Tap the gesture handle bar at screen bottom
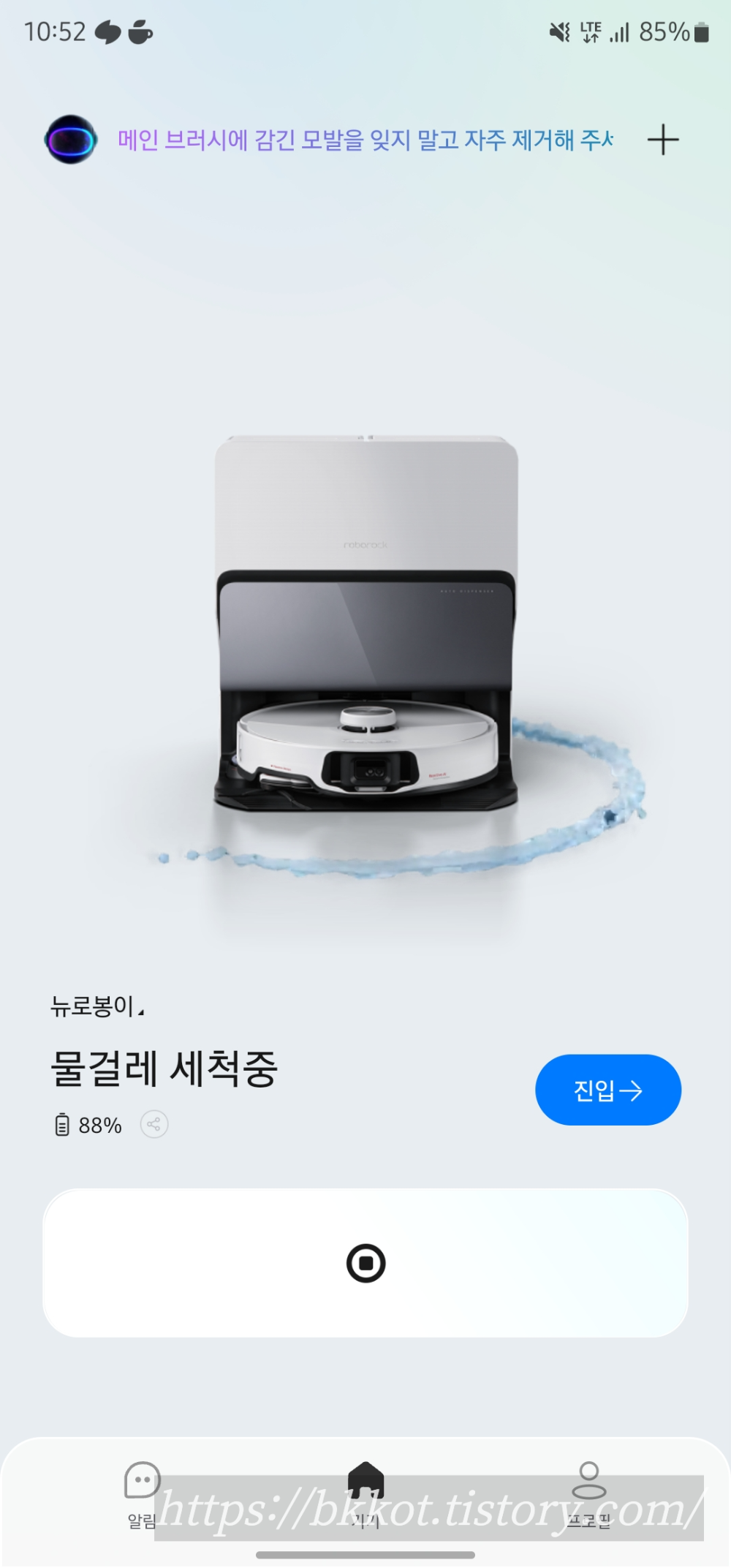The image size is (731, 1568). 365,1556
